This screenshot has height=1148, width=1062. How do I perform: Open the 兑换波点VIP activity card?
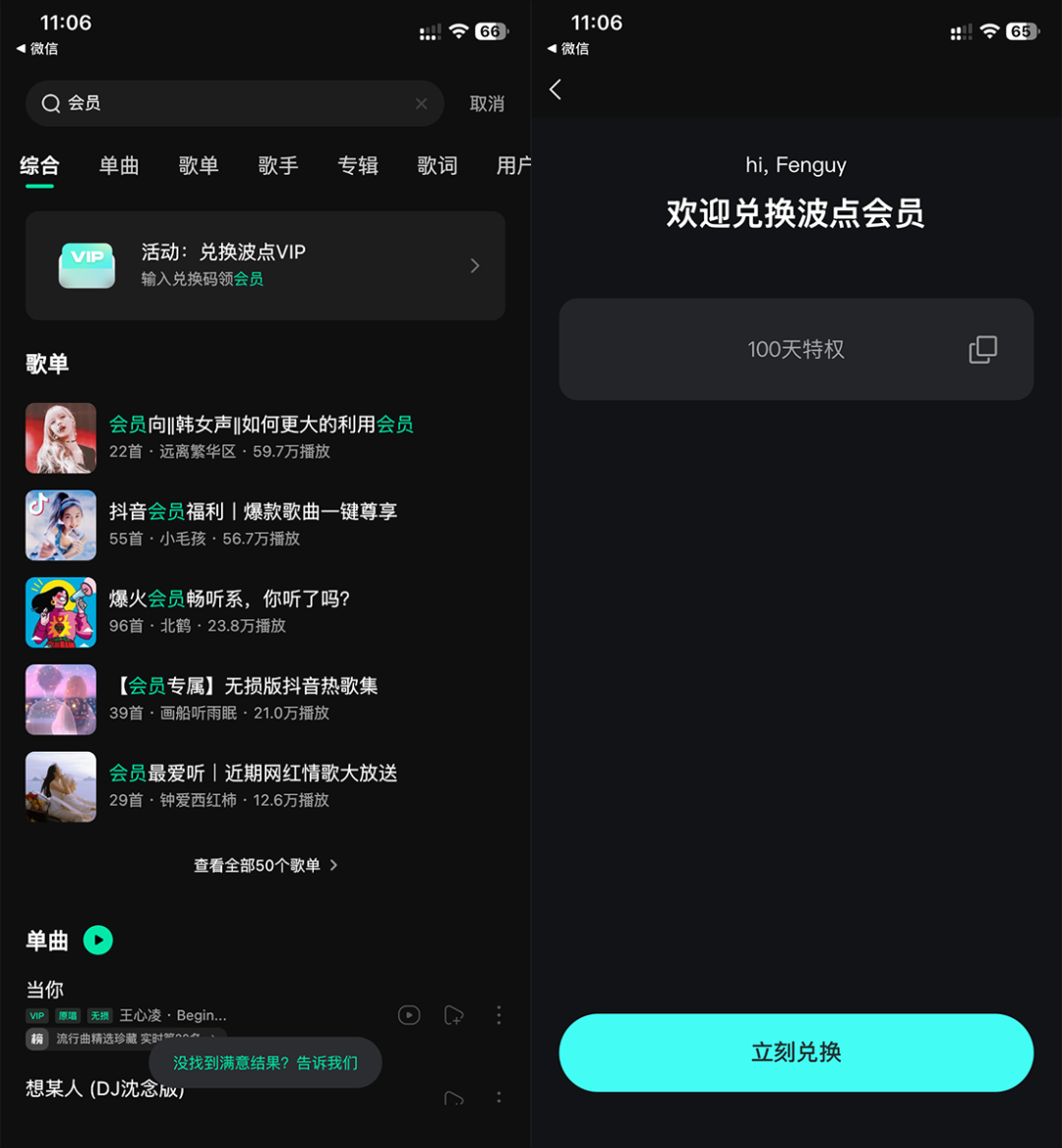[x=265, y=265]
